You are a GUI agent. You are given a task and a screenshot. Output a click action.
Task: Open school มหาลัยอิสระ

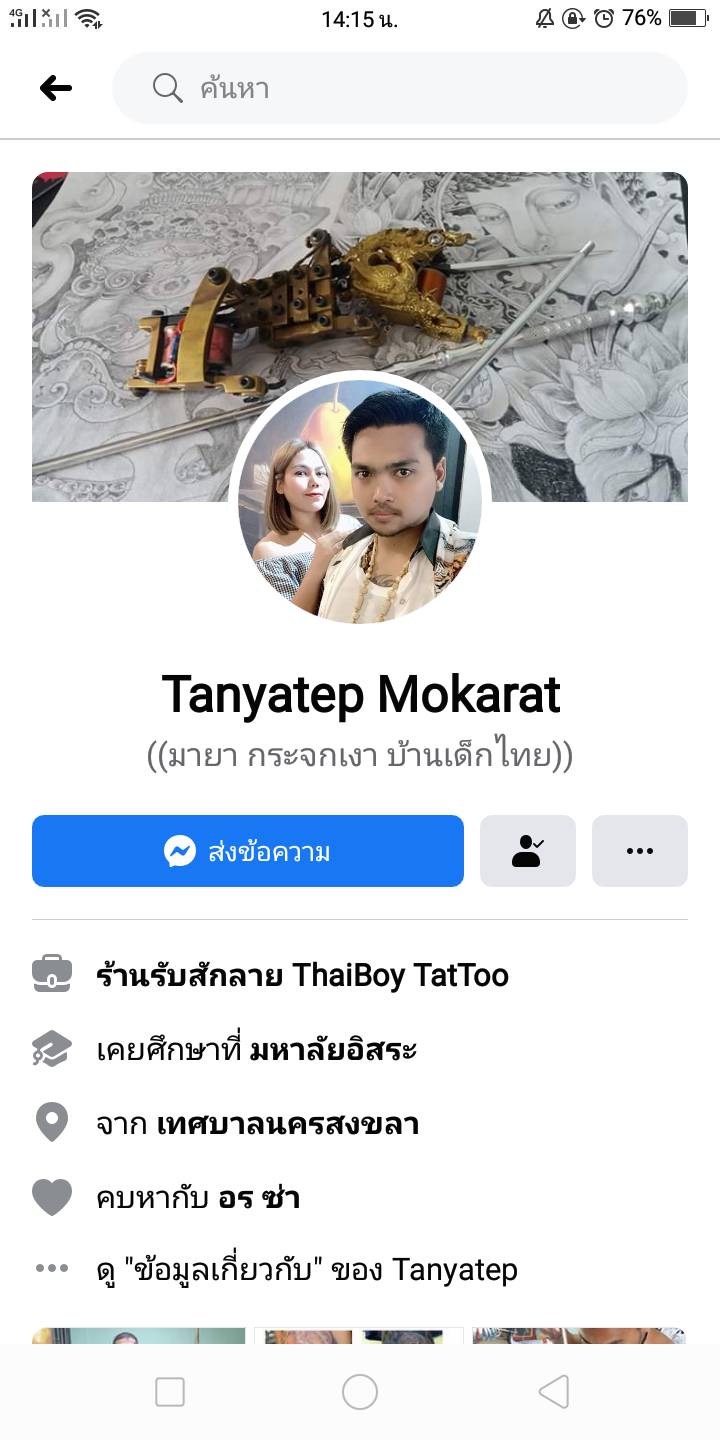coord(331,1050)
